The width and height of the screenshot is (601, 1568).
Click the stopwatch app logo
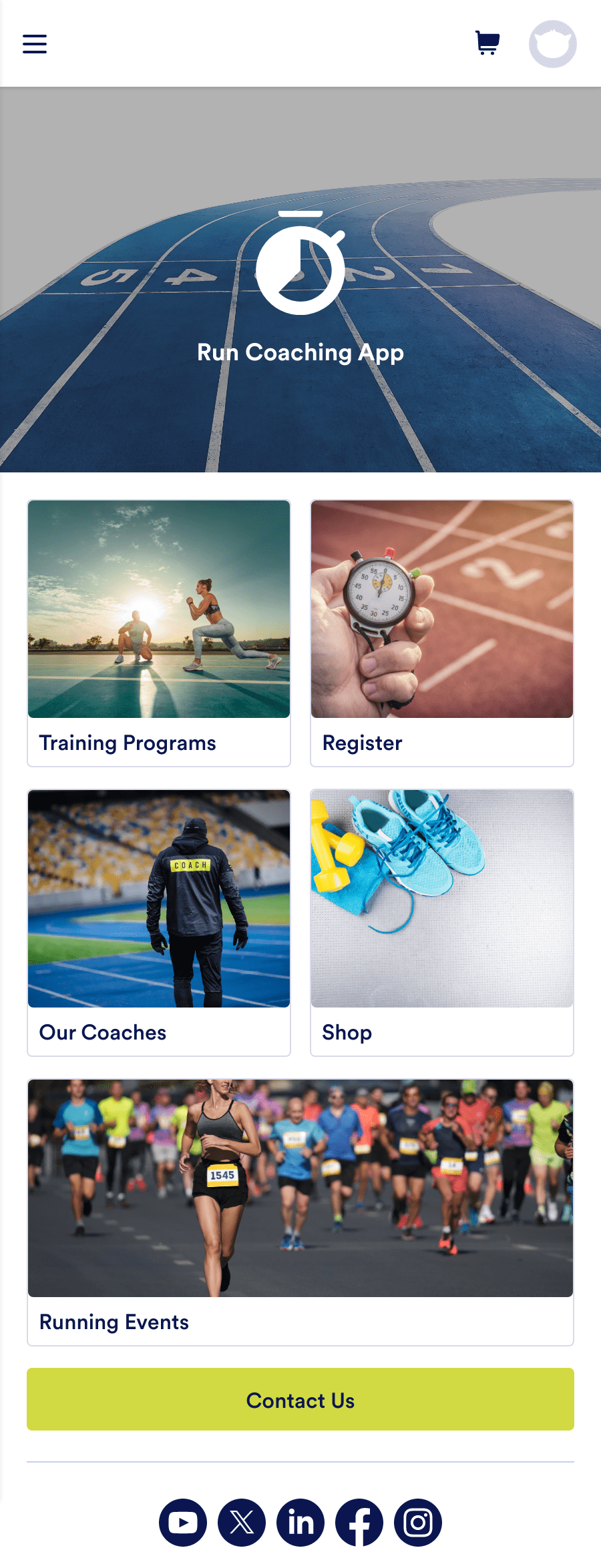click(x=300, y=267)
